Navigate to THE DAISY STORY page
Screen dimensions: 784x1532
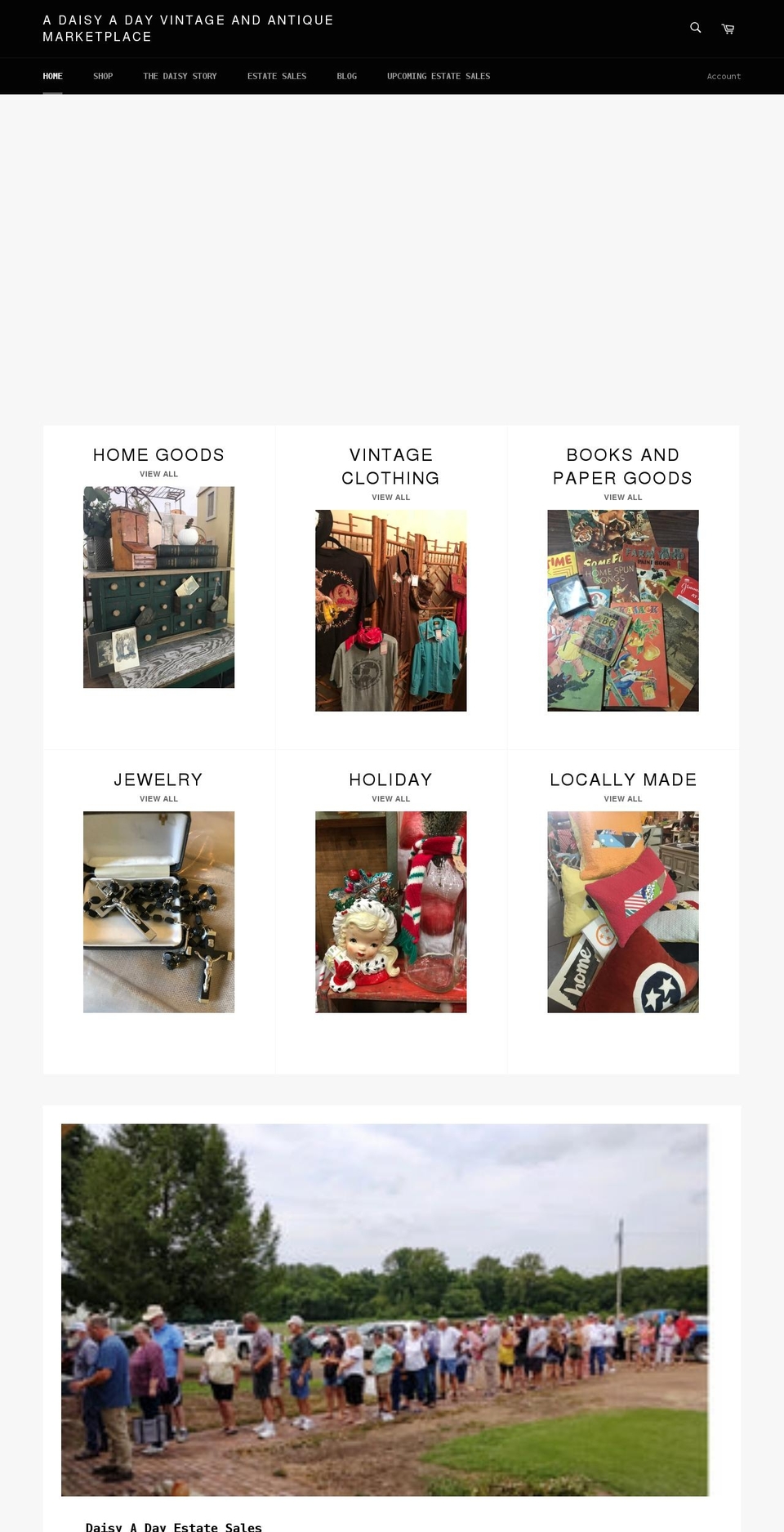coord(180,76)
